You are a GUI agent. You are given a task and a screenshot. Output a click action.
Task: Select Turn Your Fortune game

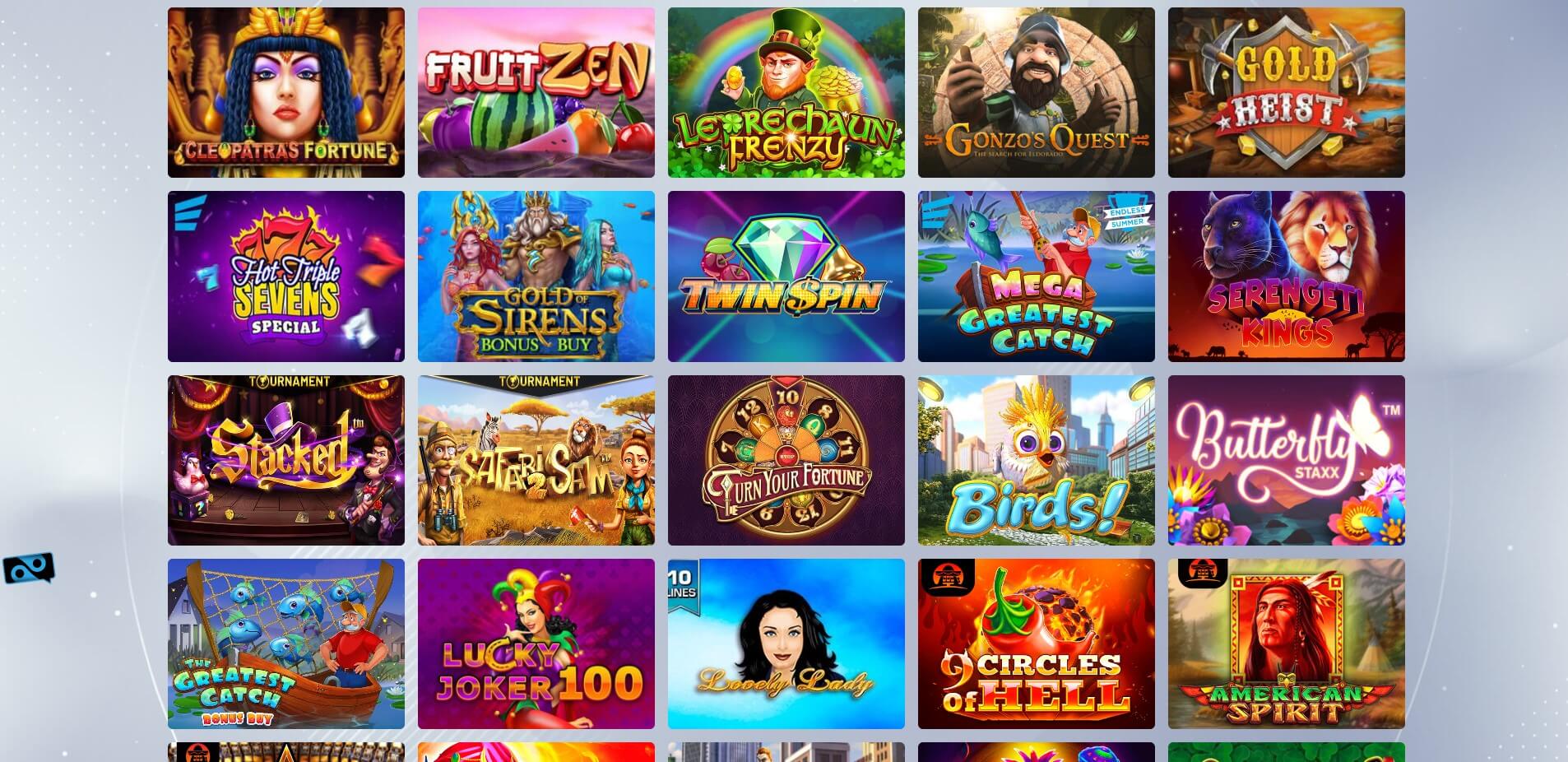coord(786,460)
